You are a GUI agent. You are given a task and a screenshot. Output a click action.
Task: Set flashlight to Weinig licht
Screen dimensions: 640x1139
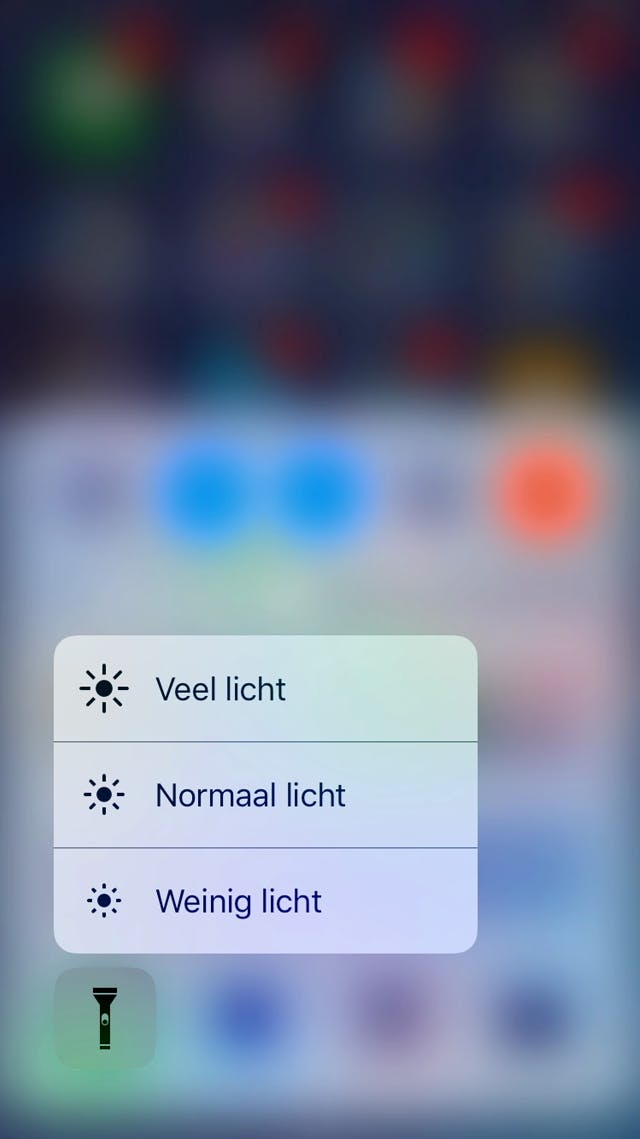(265, 901)
